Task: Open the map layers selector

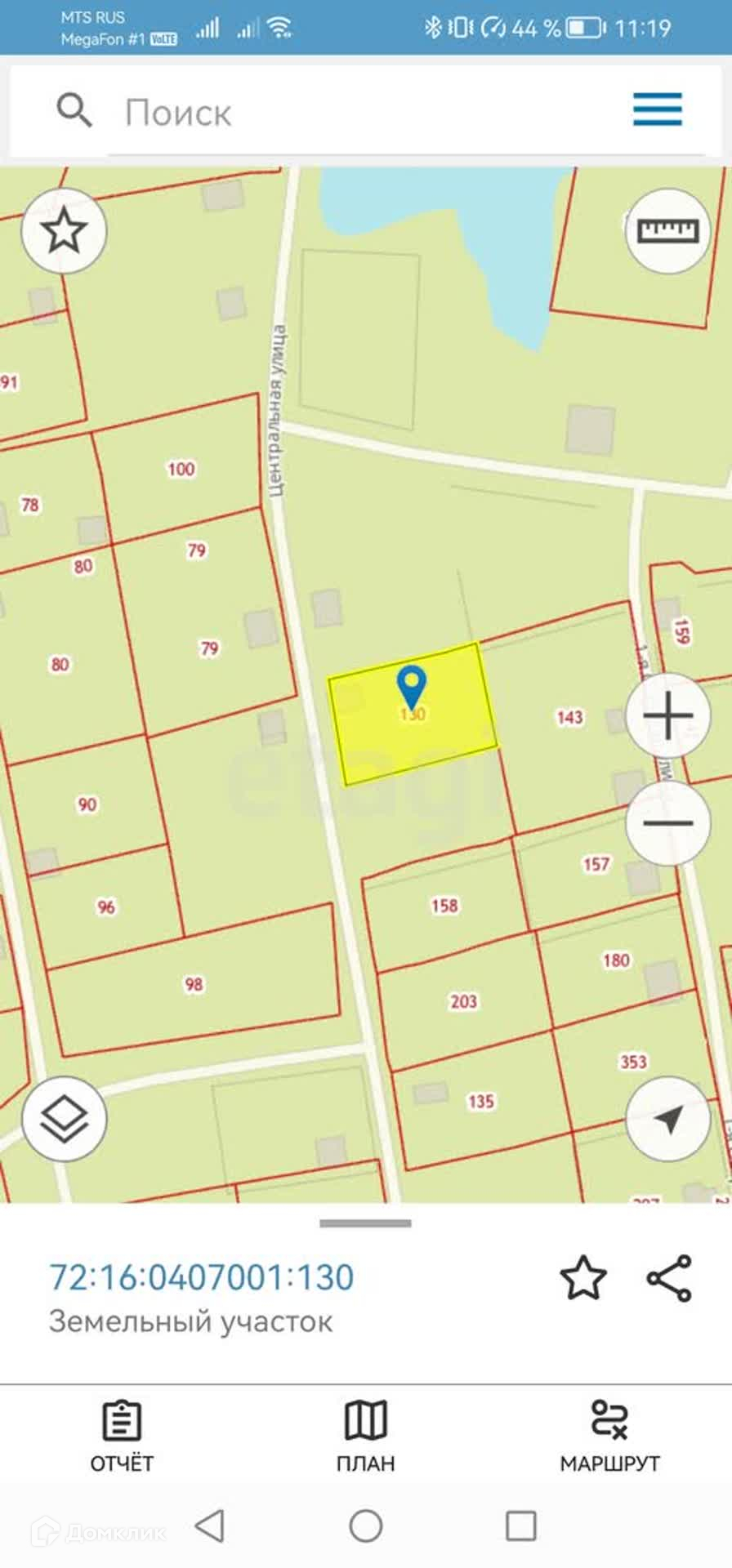Action: click(x=64, y=1119)
